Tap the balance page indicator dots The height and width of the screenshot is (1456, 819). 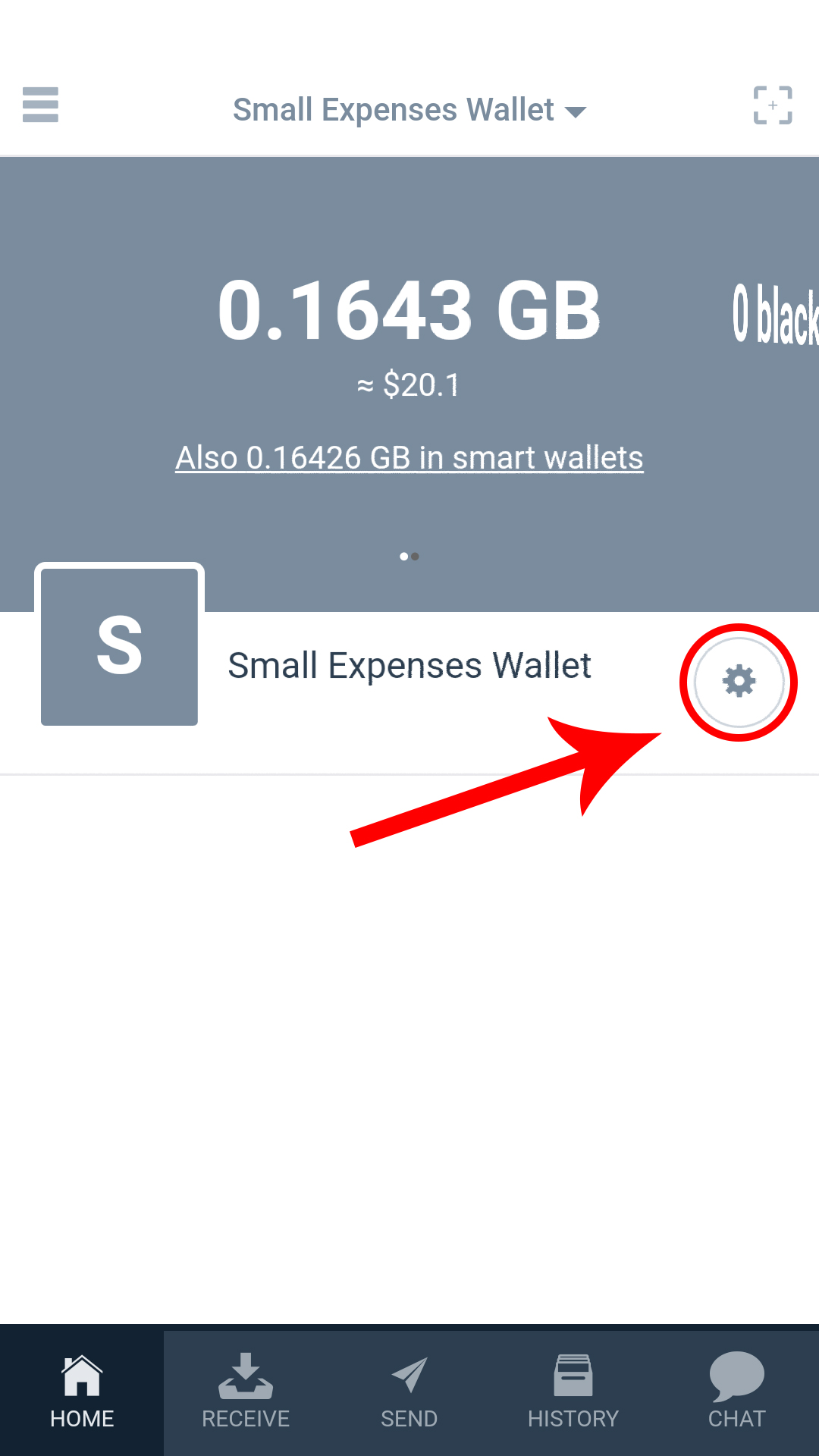[409, 557]
